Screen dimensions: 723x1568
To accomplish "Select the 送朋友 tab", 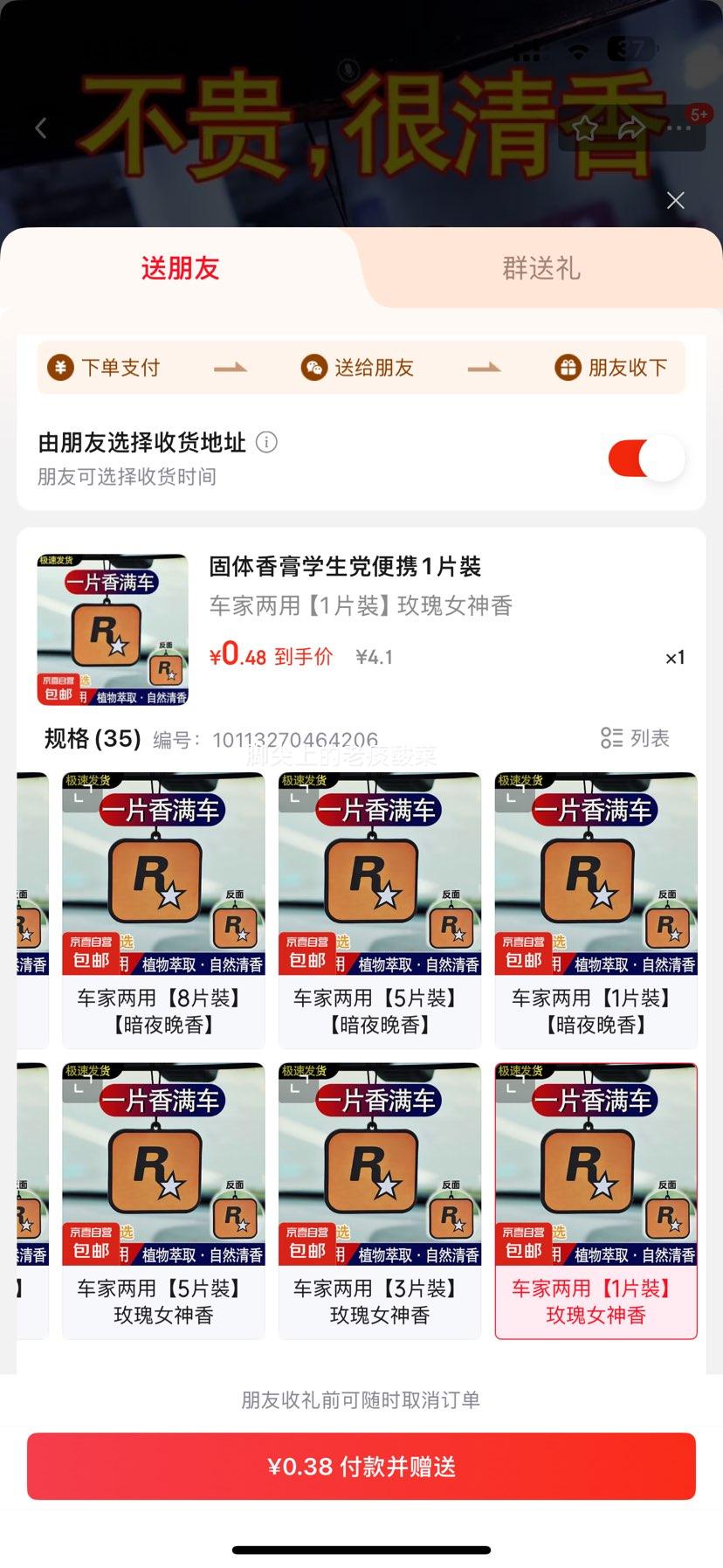I will pos(180,269).
